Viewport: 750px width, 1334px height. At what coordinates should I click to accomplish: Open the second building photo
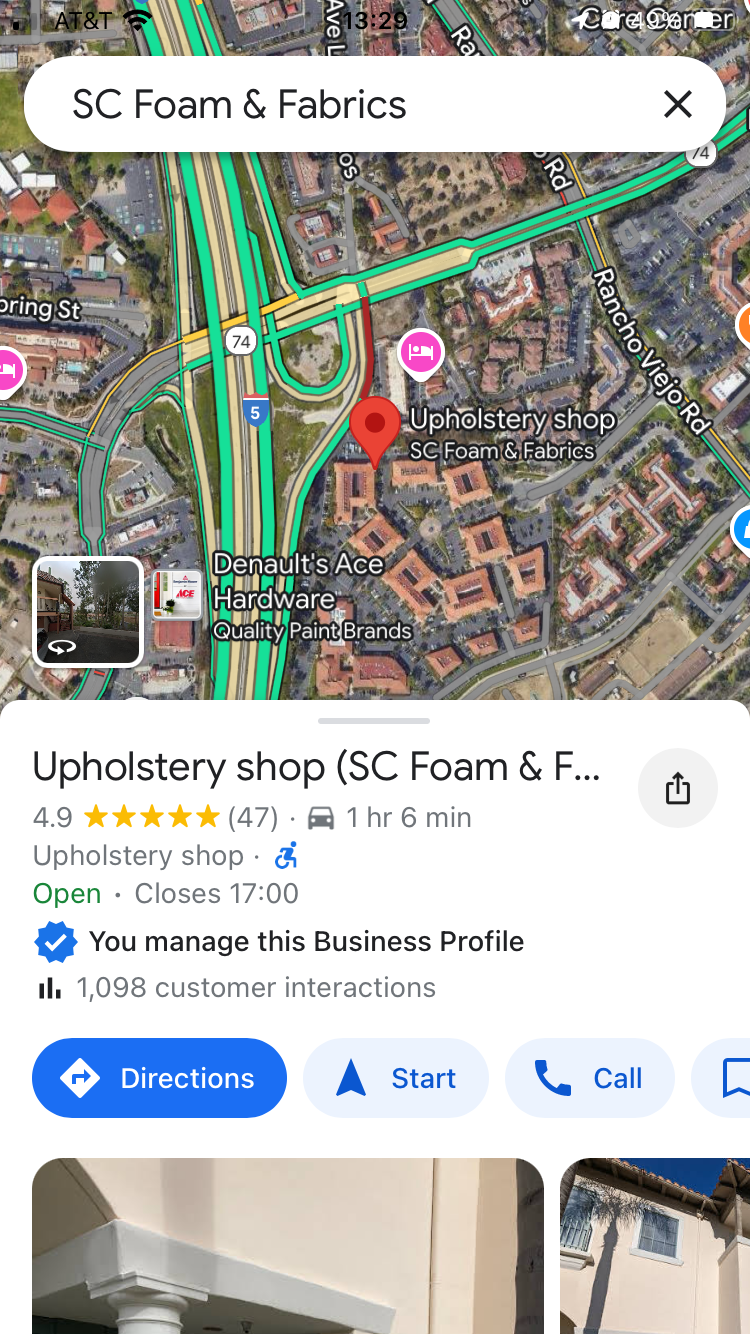(x=655, y=1245)
